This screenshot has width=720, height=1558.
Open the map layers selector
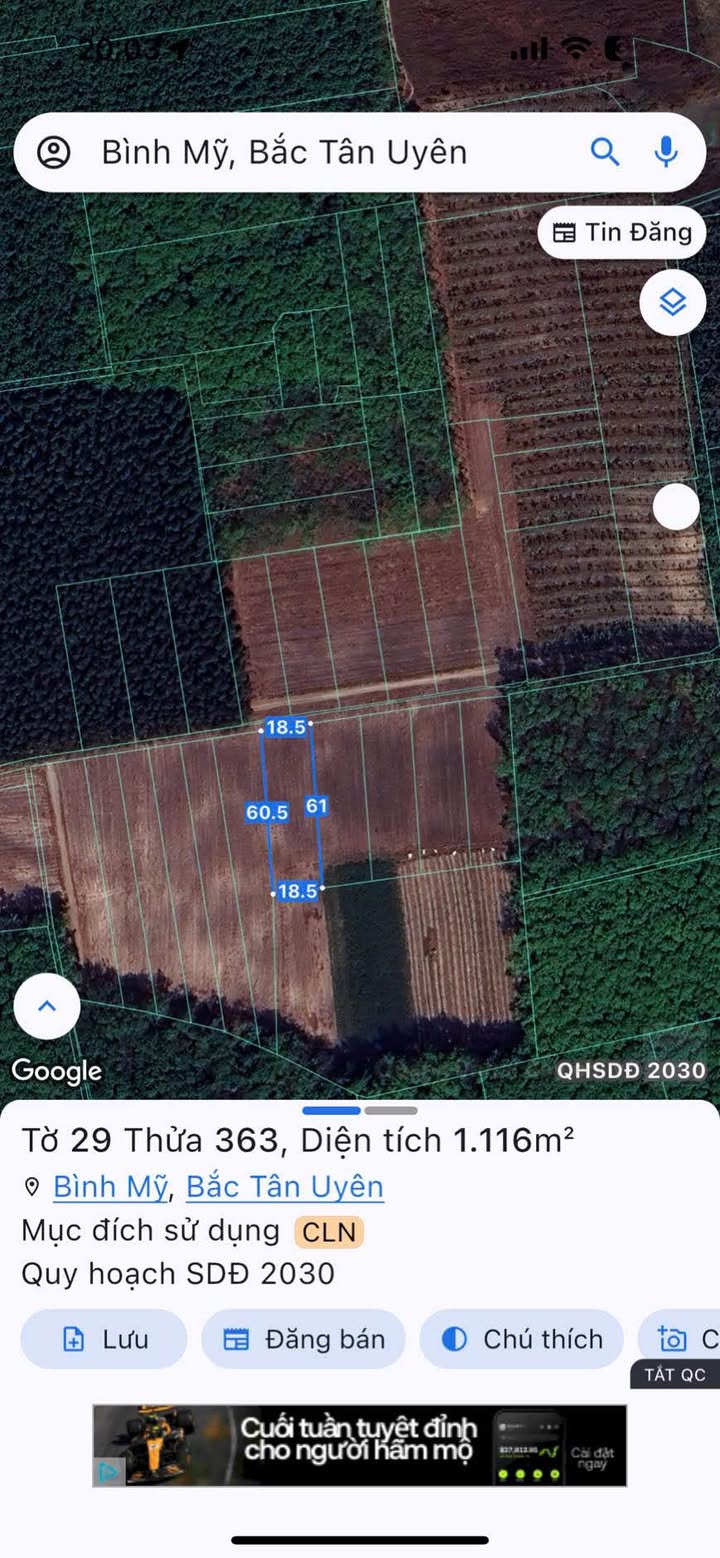pos(673,302)
